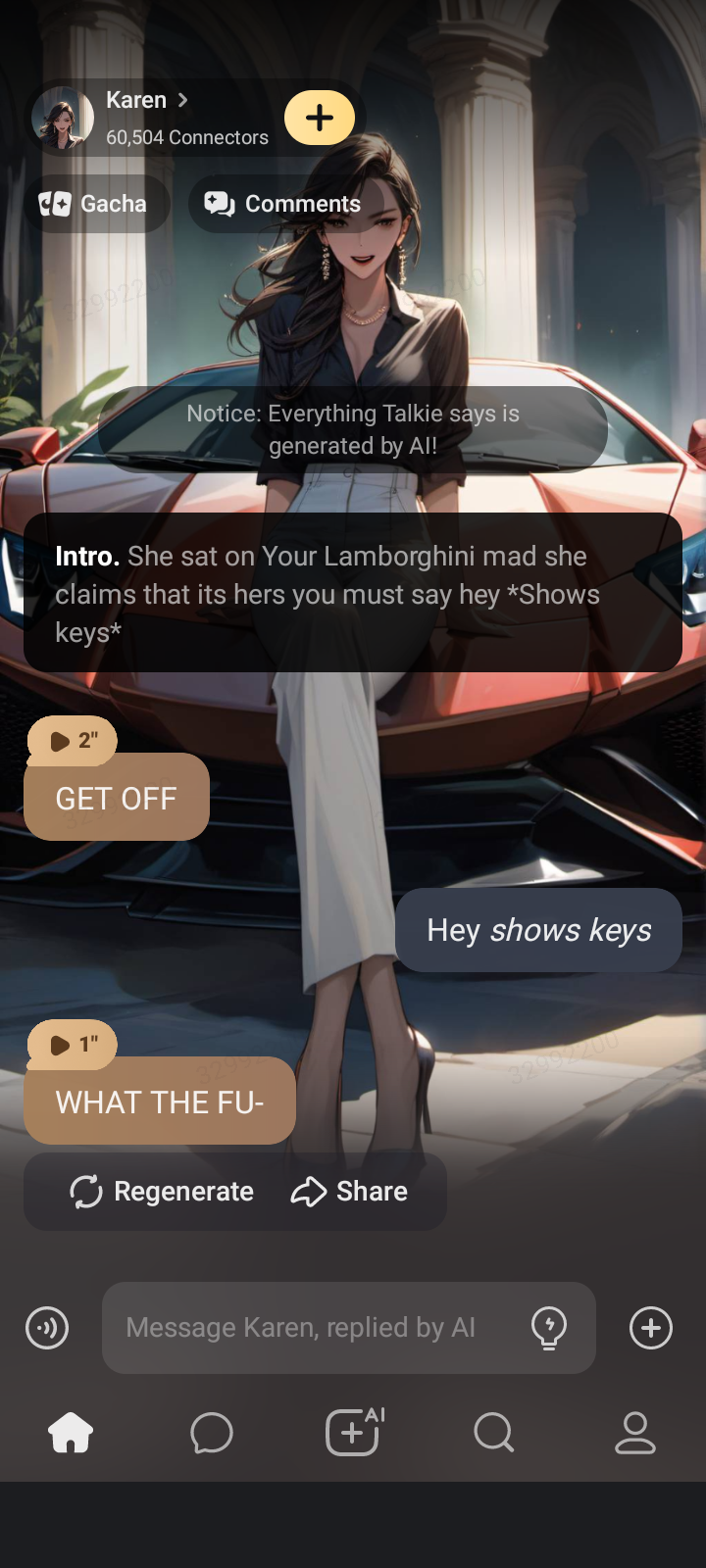Open the lightbulb reply suggestions
Viewport: 706px width, 1568px height.
[x=549, y=1328]
